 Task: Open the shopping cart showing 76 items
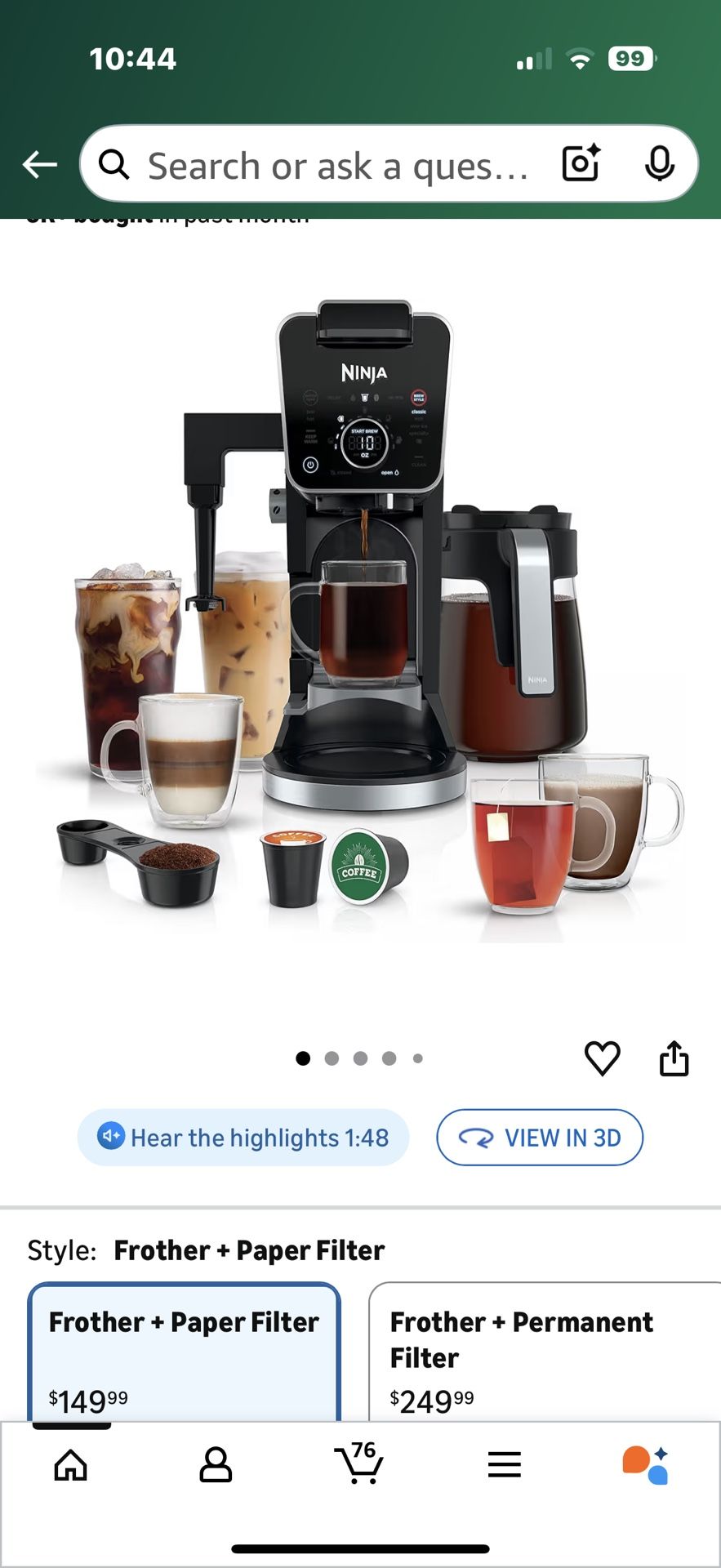[x=359, y=1464]
